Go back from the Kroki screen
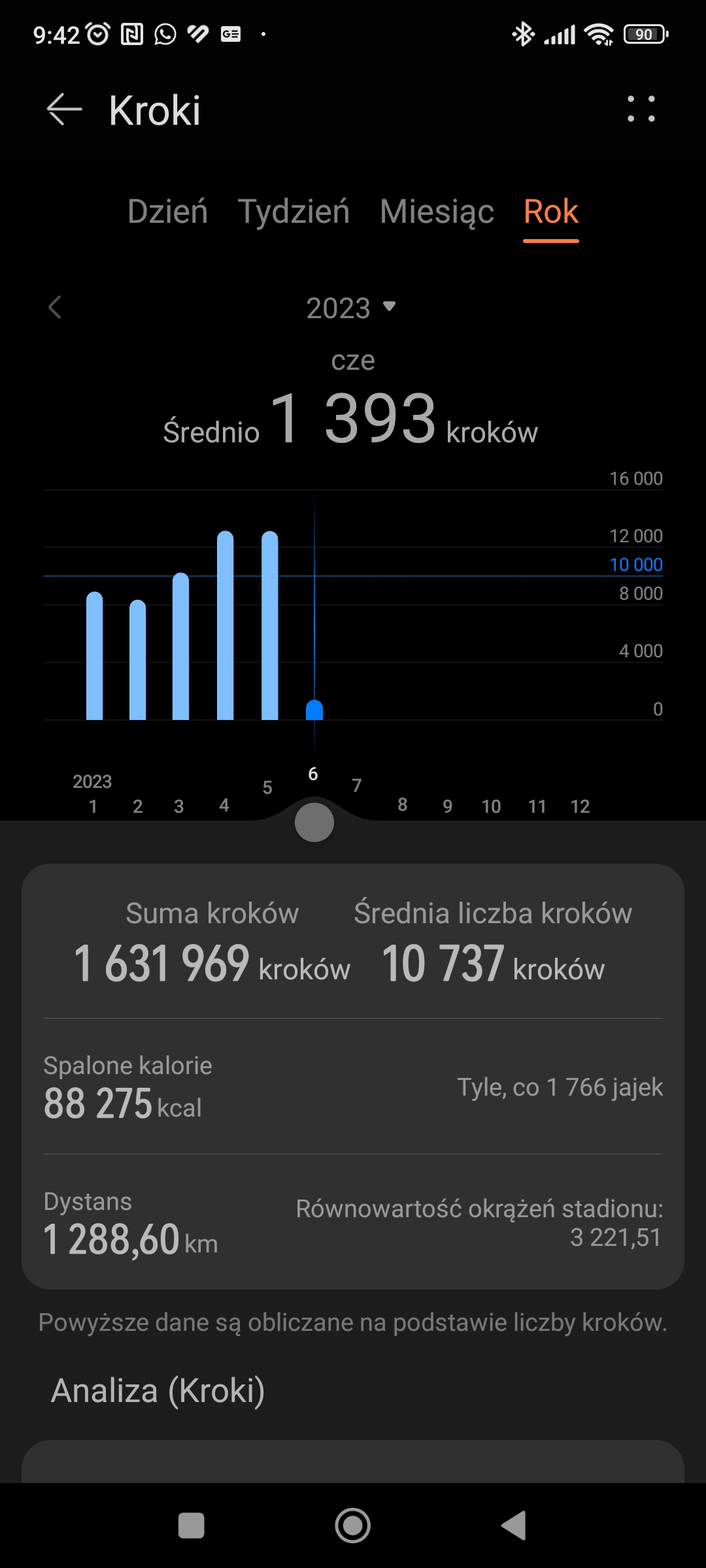Image resolution: width=706 pixels, height=1568 pixels. coord(65,109)
